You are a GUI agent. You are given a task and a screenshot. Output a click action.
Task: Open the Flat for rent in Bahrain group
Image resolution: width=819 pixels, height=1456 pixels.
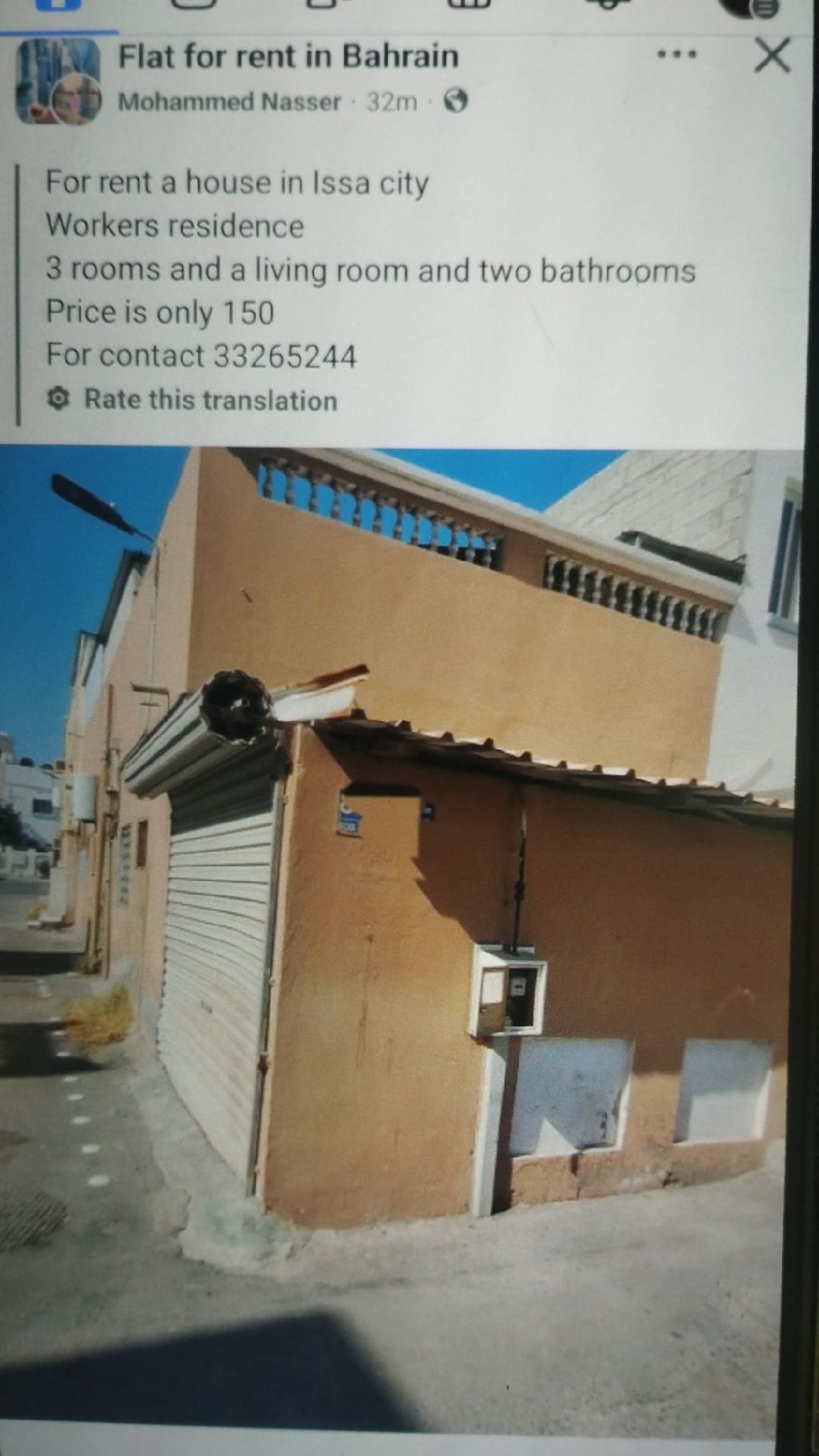tap(288, 56)
